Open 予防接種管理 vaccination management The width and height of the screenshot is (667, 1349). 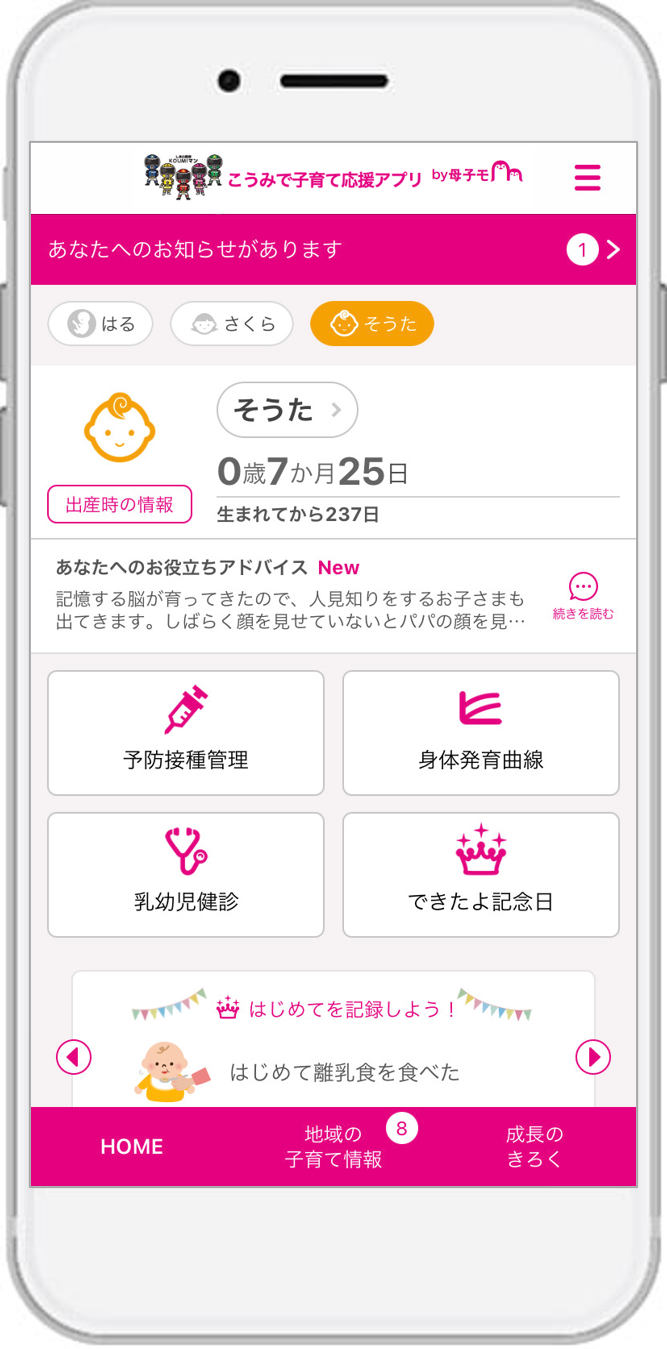tap(186, 733)
